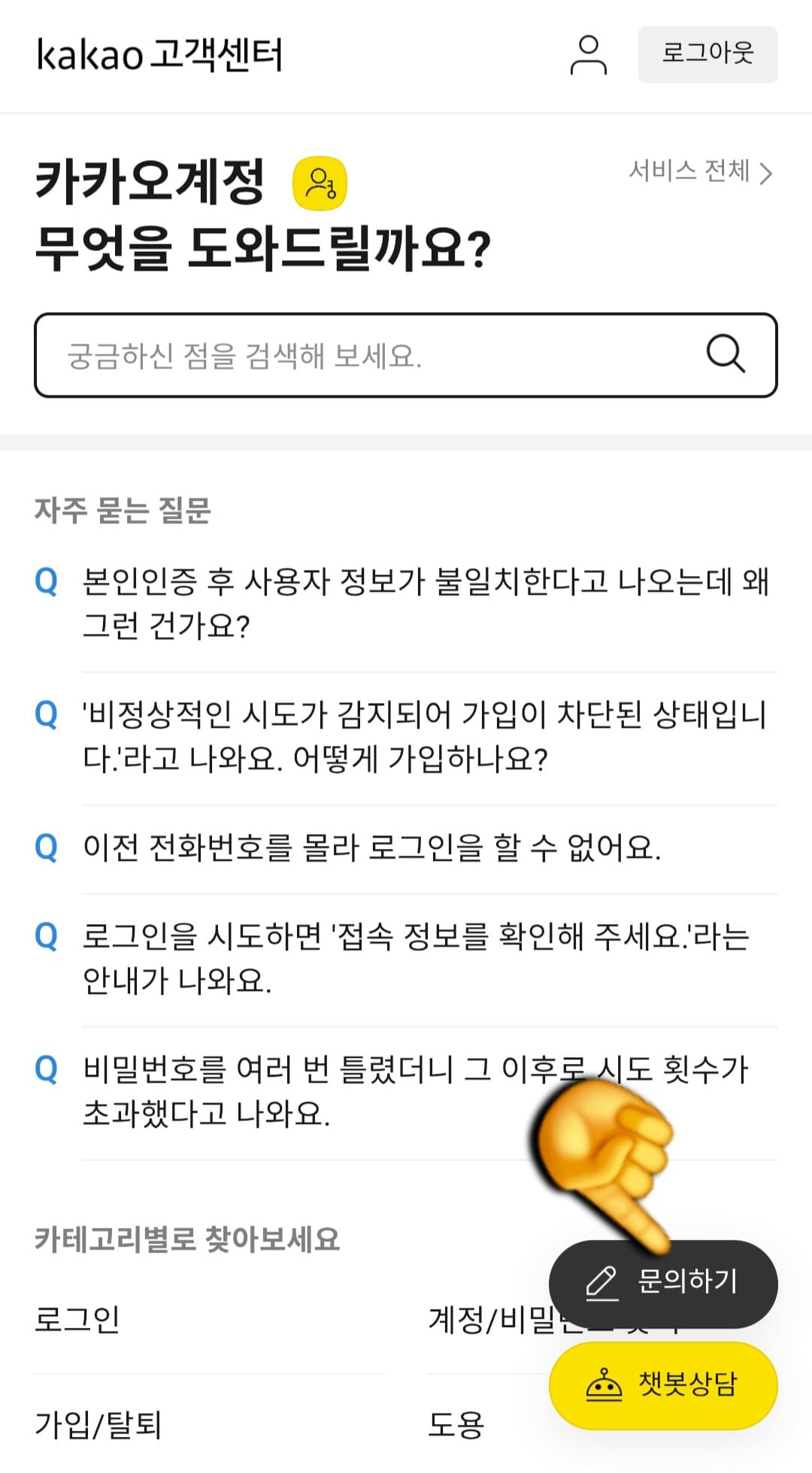Tap the pencil icon on 문의하기 button
Image resolution: width=812 pixels, height=1473 pixels.
(x=600, y=1284)
